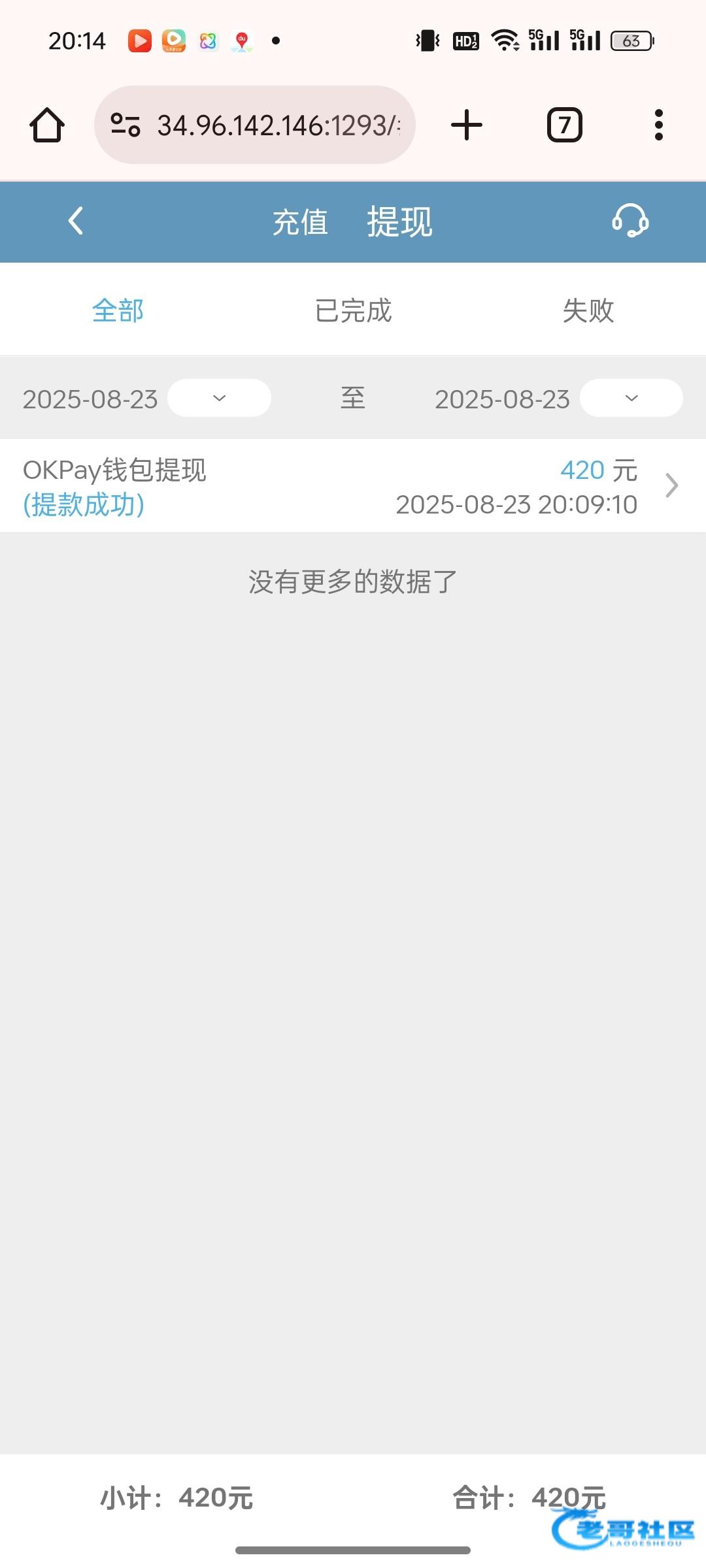Tap the browser home button
The image size is (706, 1568).
coord(47,125)
